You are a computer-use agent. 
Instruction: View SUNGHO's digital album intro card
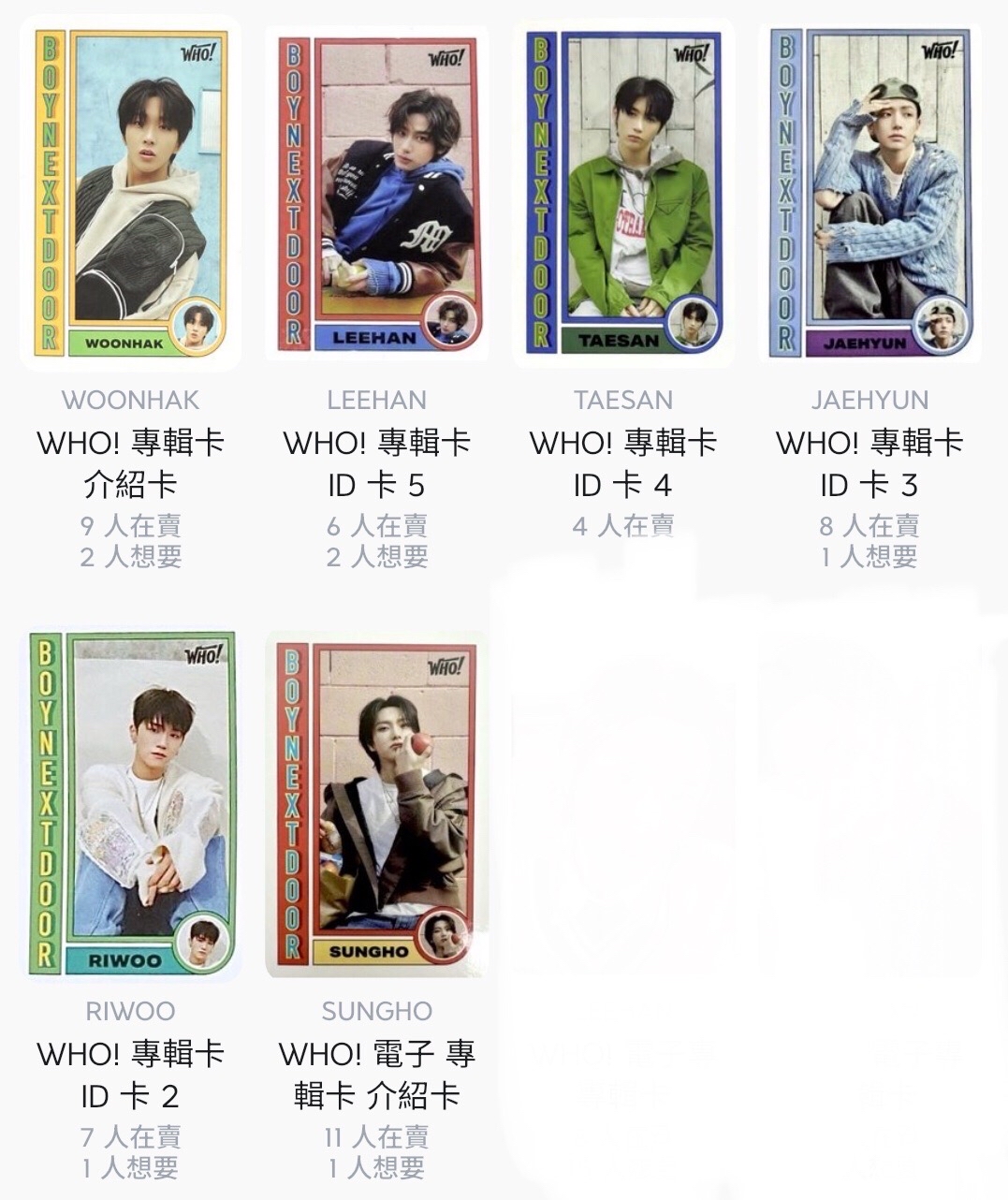pyautogui.click(x=376, y=803)
